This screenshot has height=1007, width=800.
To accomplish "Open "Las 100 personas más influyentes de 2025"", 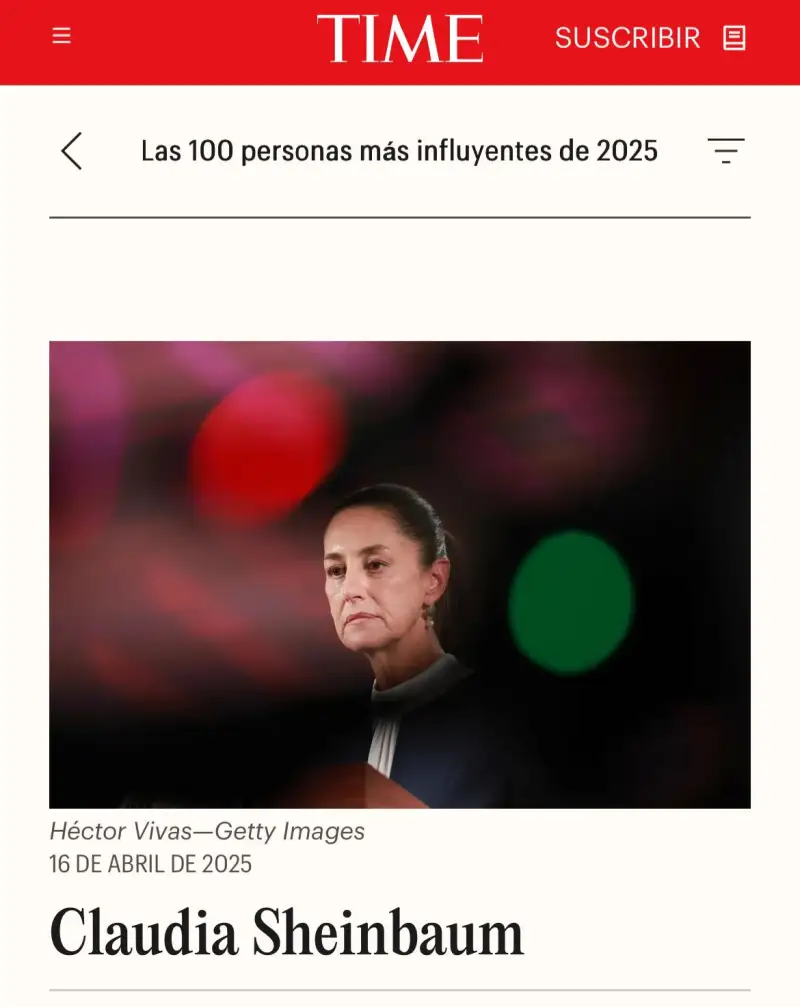I will coord(400,150).
